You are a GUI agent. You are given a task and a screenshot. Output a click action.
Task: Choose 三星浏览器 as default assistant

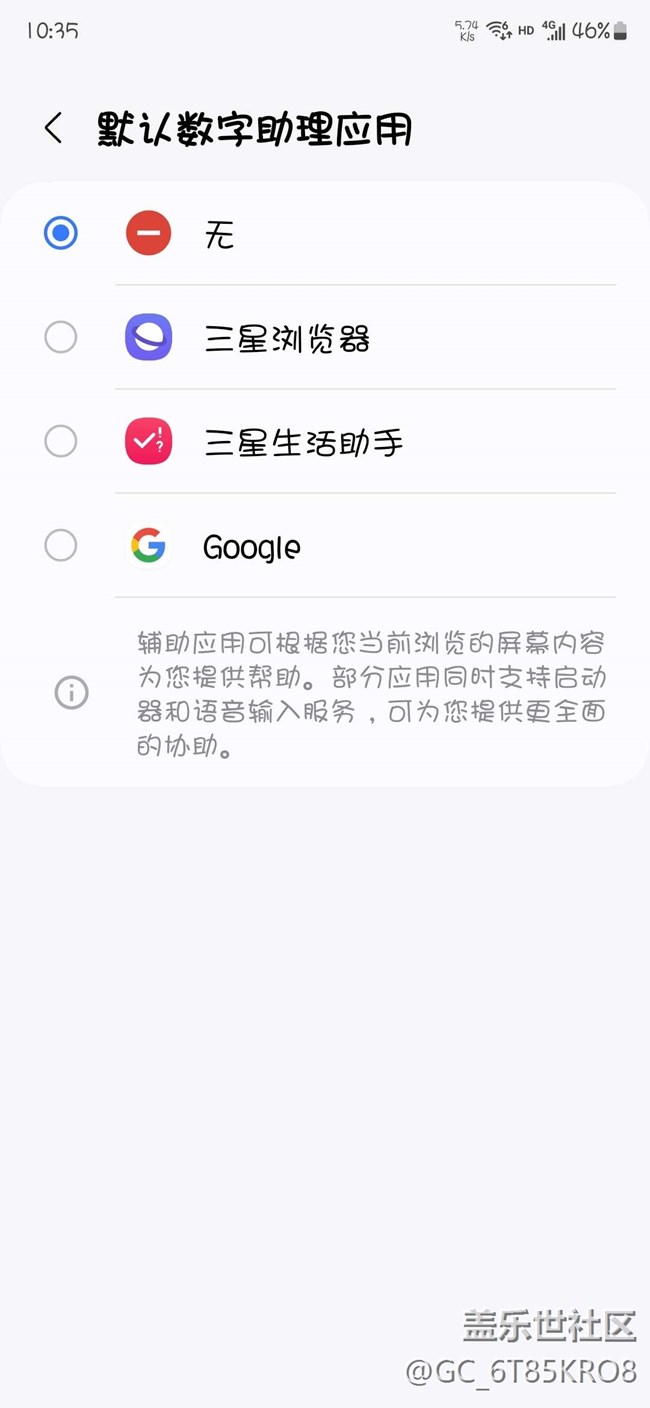[x=61, y=338]
